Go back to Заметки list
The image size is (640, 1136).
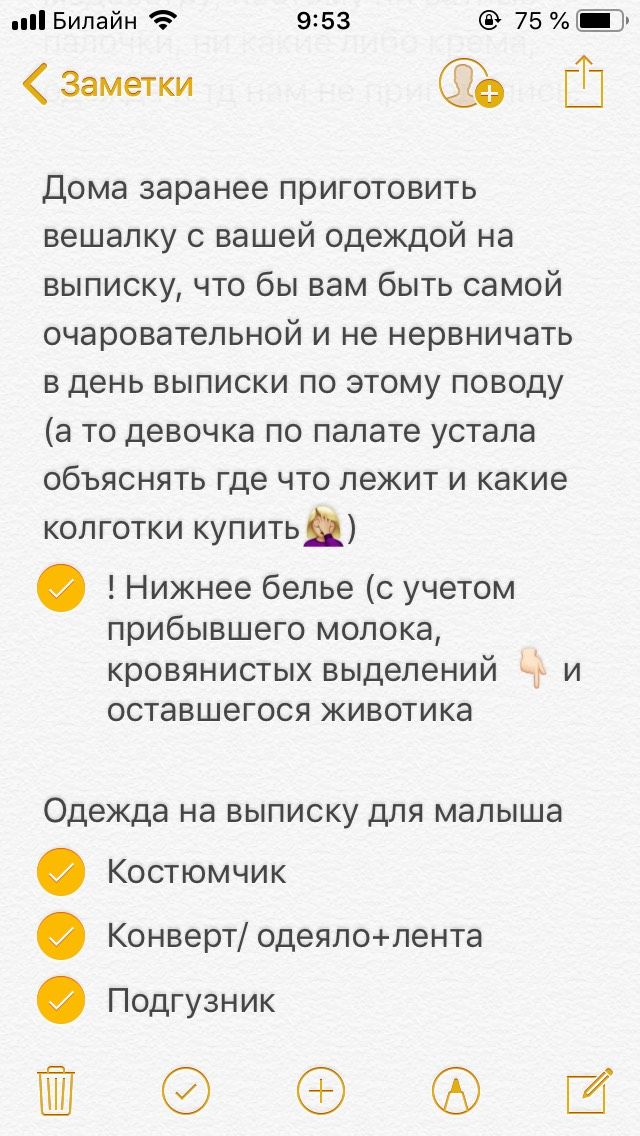[108, 83]
